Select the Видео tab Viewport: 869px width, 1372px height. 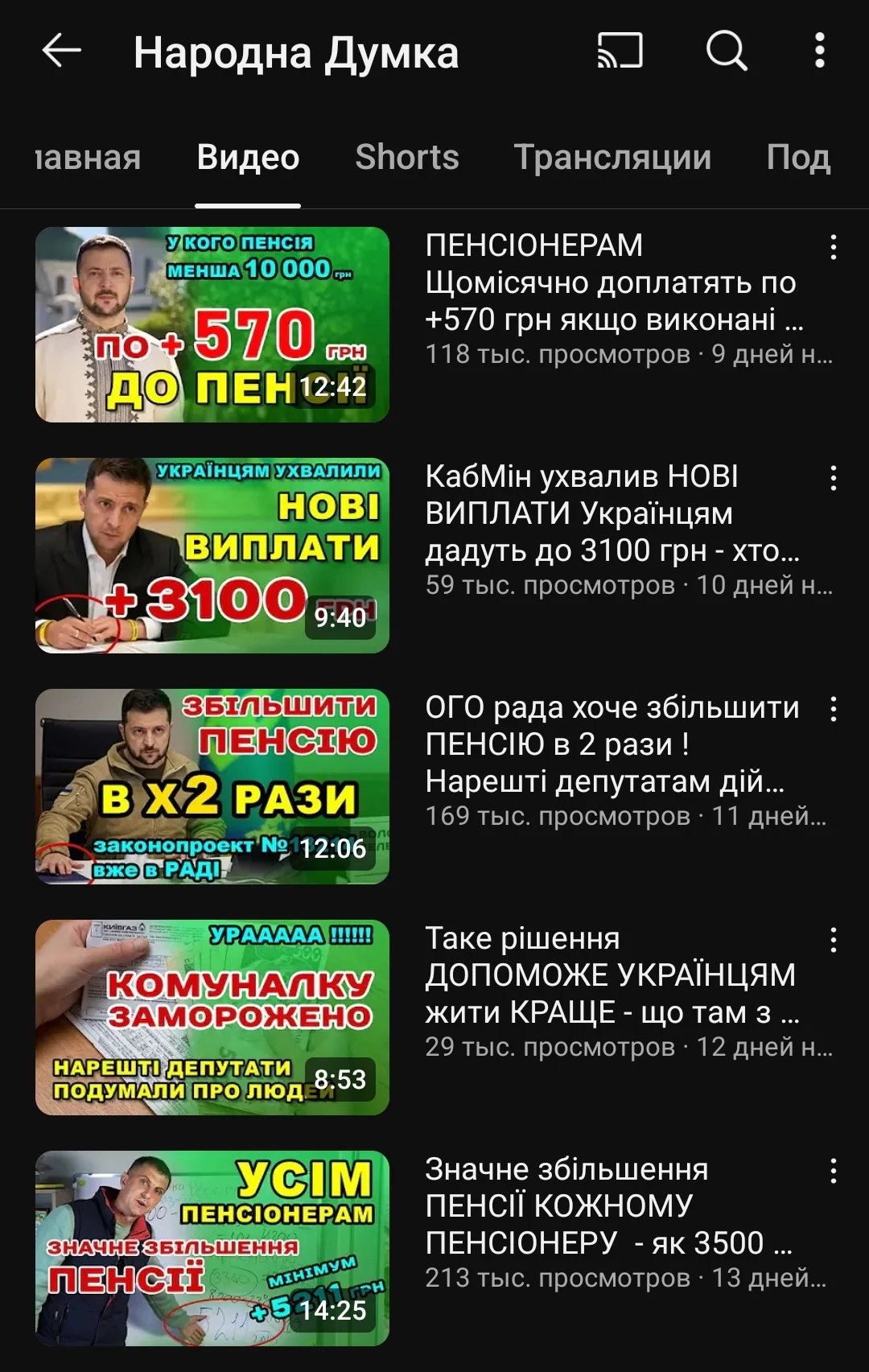248,158
